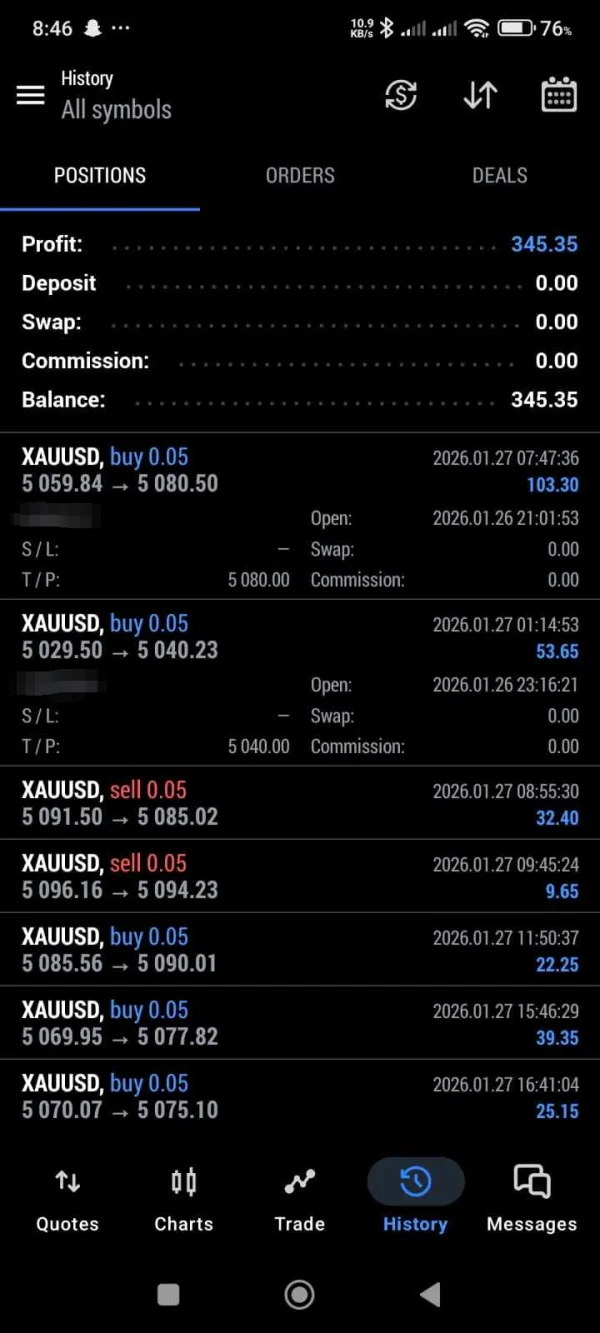Switch to the DEALS tab
Image resolution: width=600 pixels, height=1333 pixels.
(499, 176)
